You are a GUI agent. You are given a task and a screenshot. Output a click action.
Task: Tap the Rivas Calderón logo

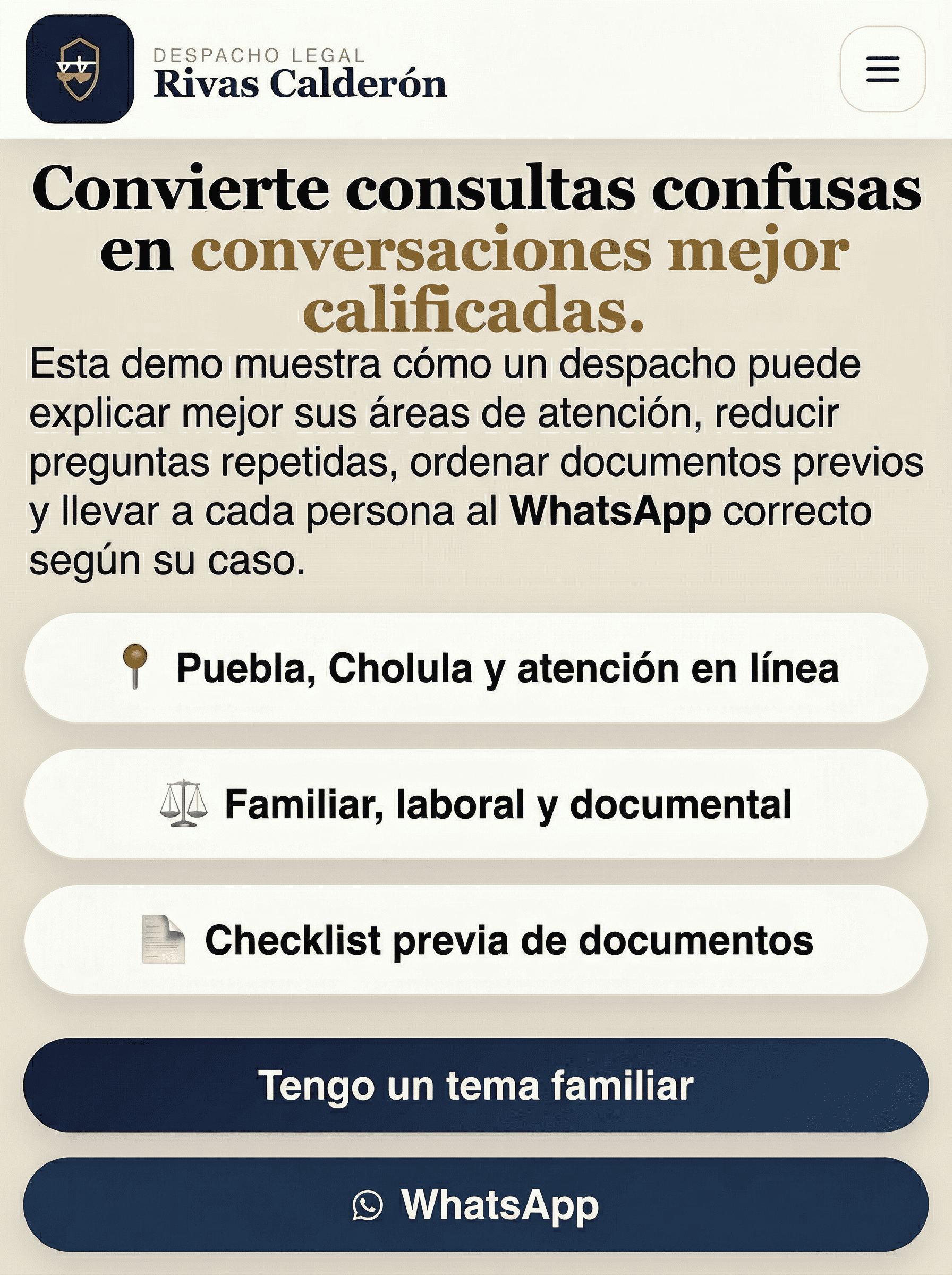[x=80, y=69]
